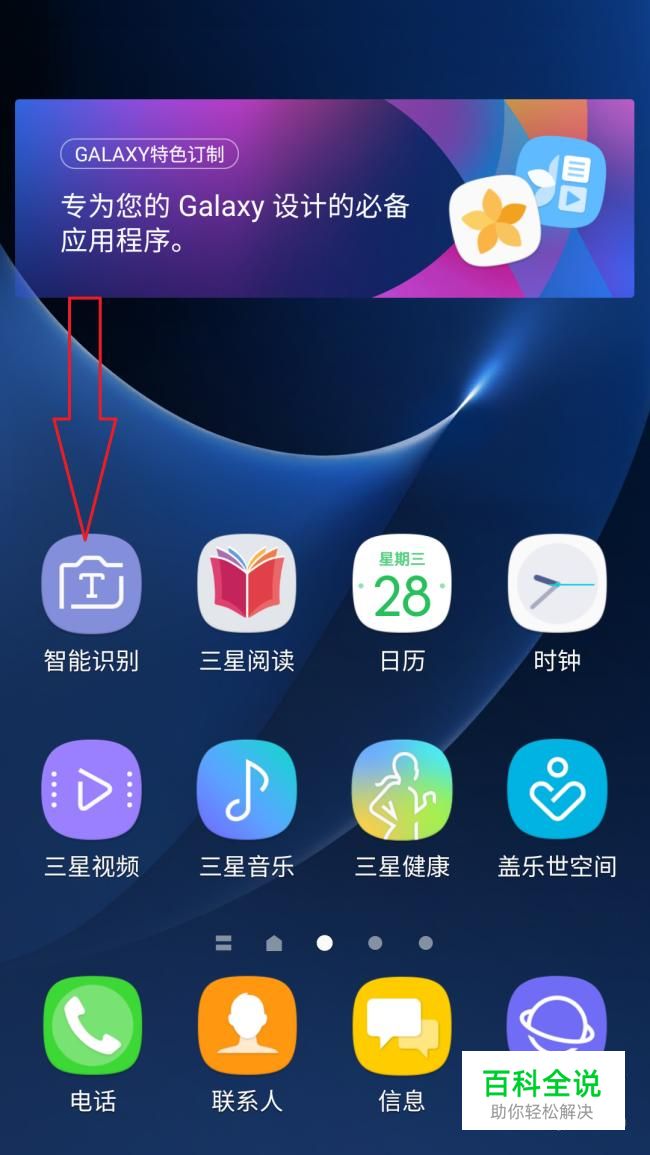Launch the 三星健康 health app
The height and width of the screenshot is (1155, 650).
(x=402, y=790)
